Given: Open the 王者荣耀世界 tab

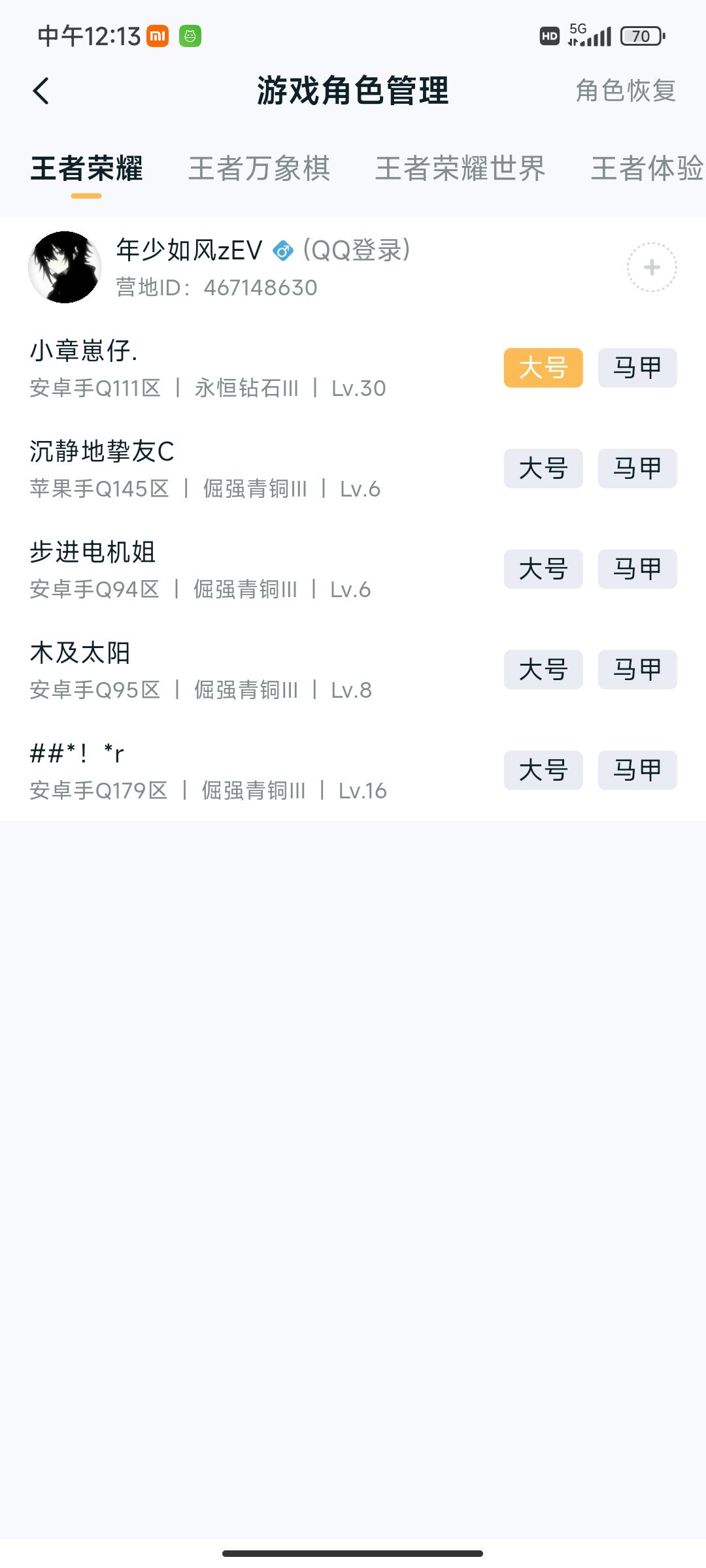Looking at the screenshot, I should pyautogui.click(x=462, y=170).
